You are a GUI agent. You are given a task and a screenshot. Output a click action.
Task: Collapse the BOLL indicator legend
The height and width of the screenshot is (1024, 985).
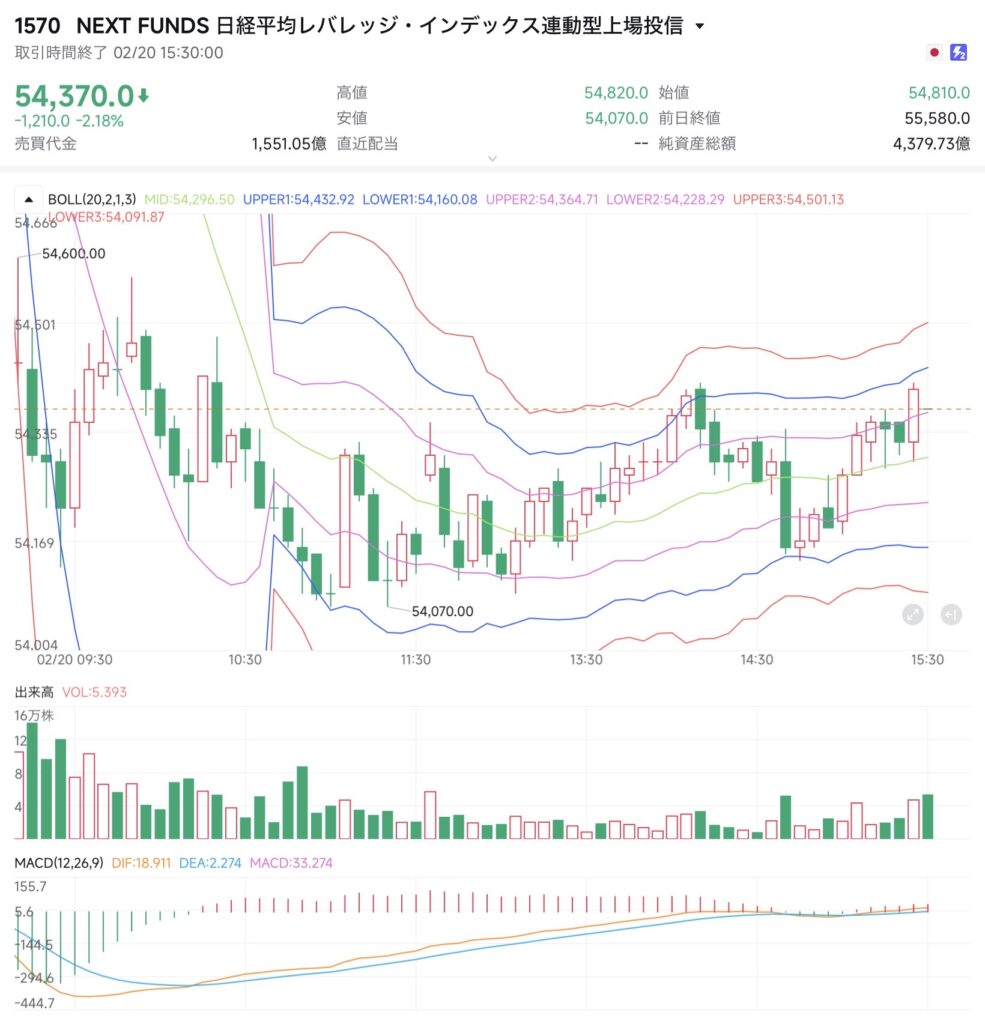[x=28, y=199]
